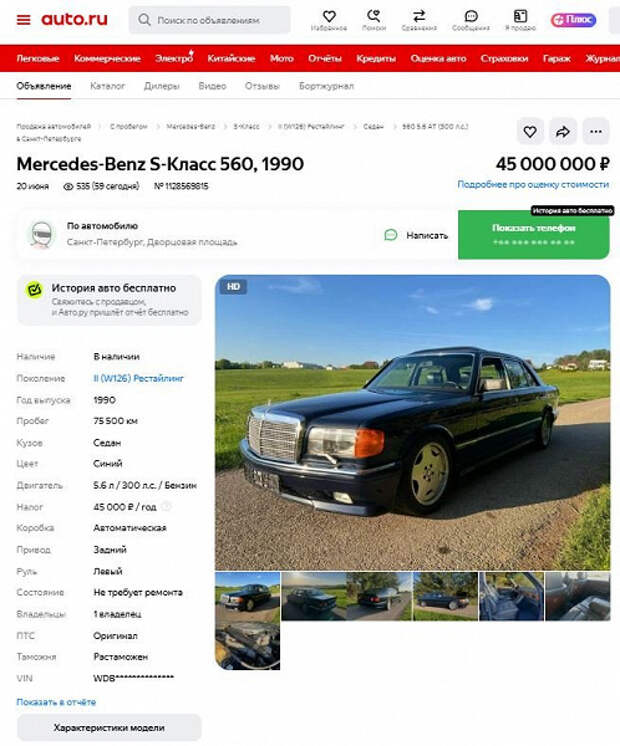Viewport: 620px width, 746px height.
Task: Open Кредиты section
Action: (376, 59)
